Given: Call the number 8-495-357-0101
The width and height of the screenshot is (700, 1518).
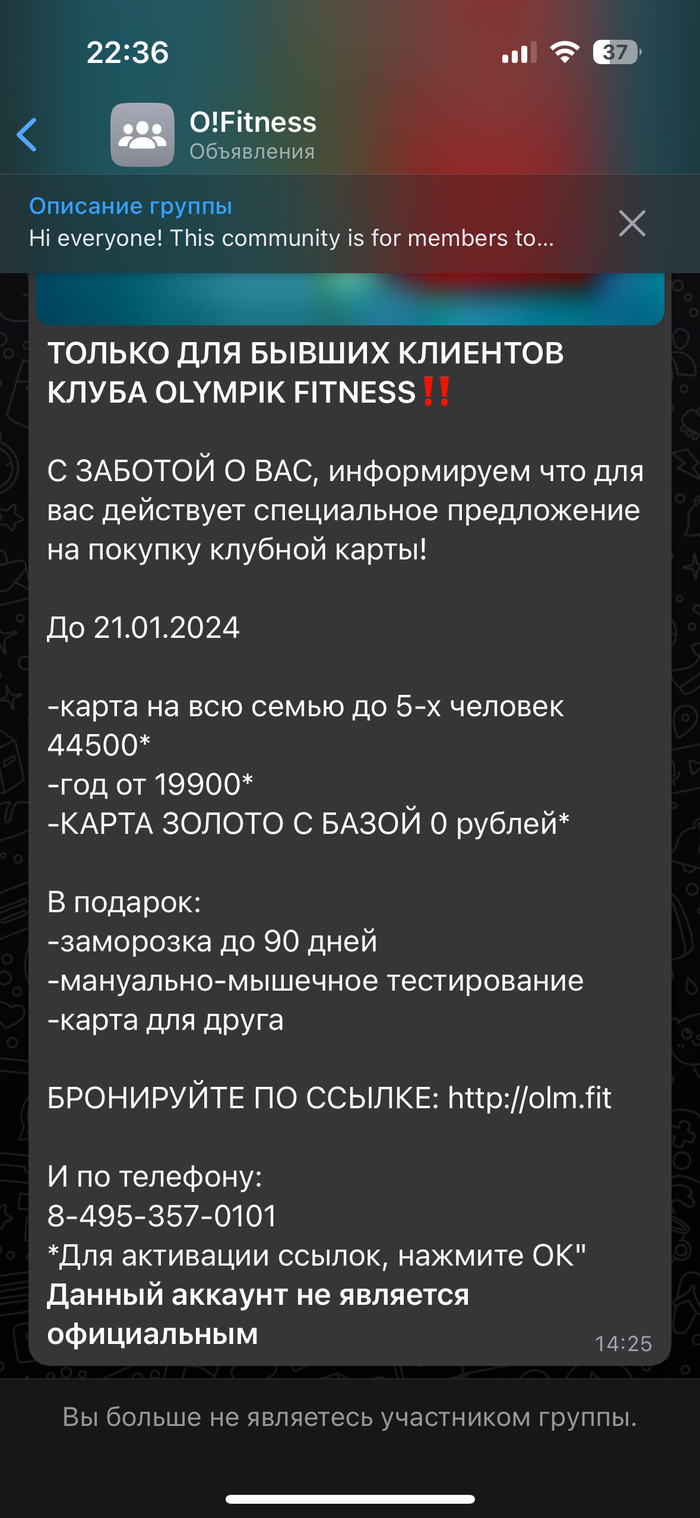Looking at the screenshot, I should tap(162, 1216).
